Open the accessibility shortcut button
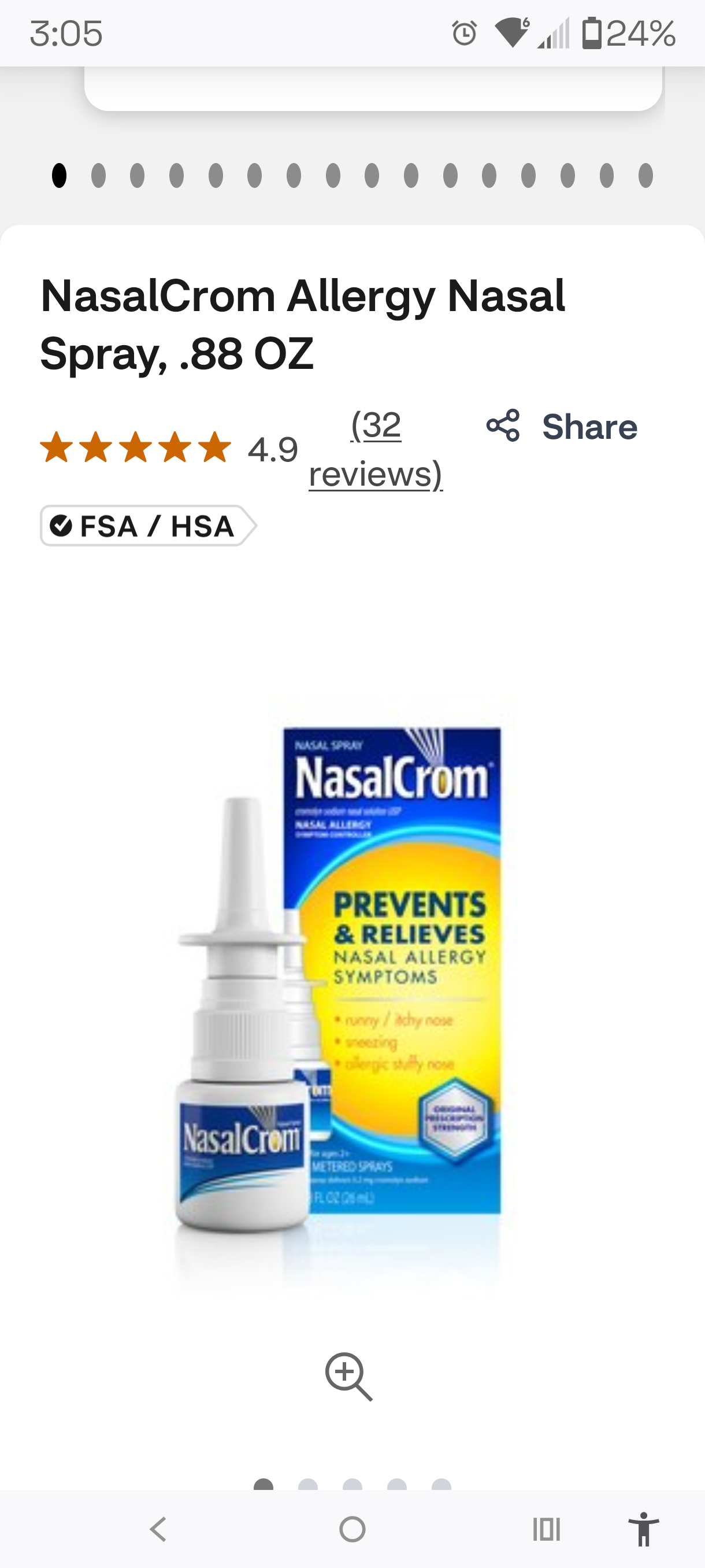Screen dimensions: 705x1568 click(643, 1529)
